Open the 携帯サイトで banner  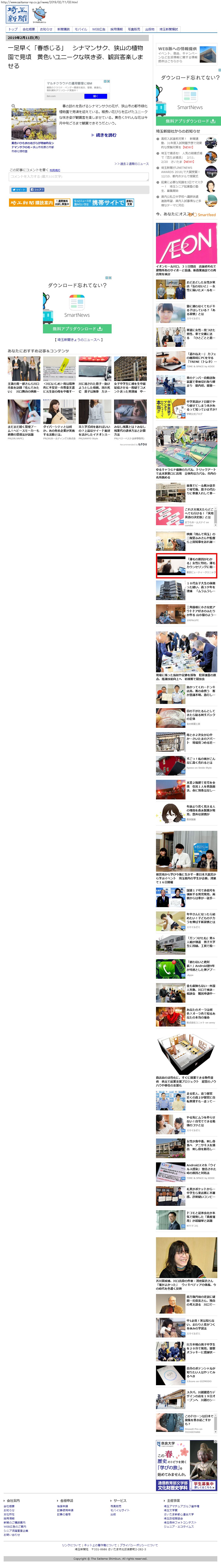[103, 202]
